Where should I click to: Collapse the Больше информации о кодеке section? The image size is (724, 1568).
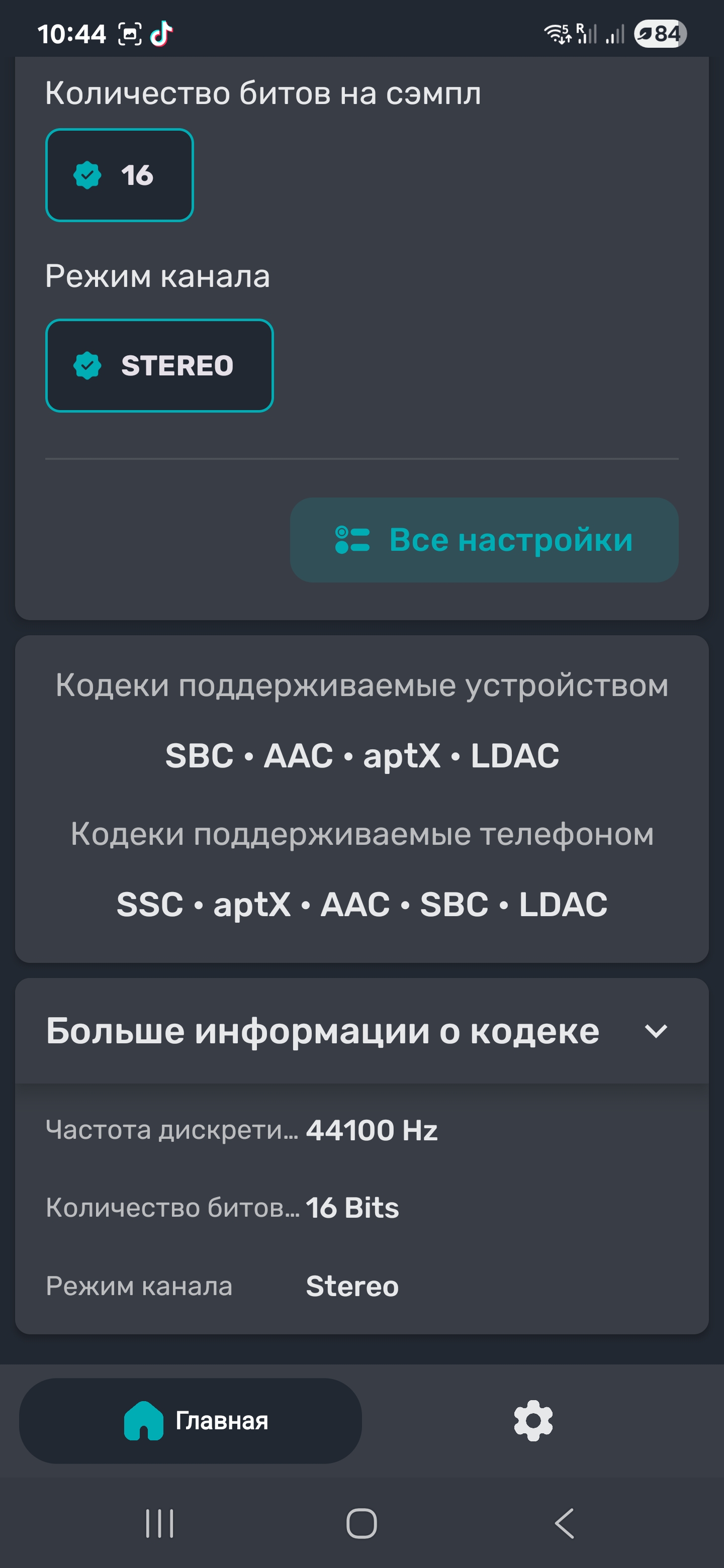655,1031
